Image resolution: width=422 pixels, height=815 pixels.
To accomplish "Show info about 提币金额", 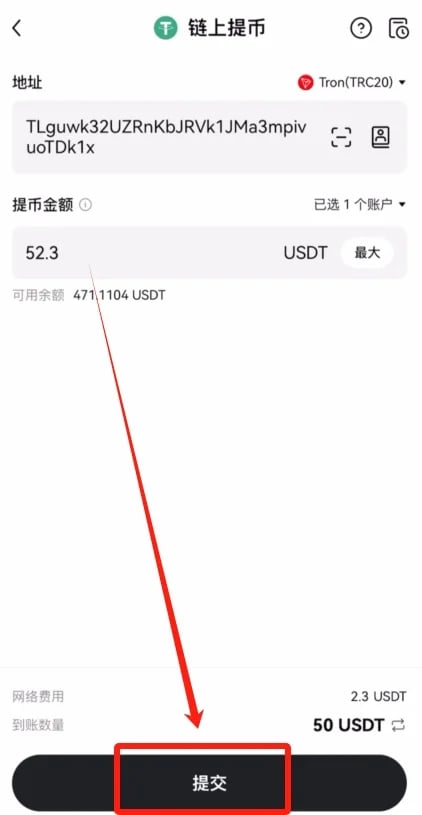I will point(86,205).
